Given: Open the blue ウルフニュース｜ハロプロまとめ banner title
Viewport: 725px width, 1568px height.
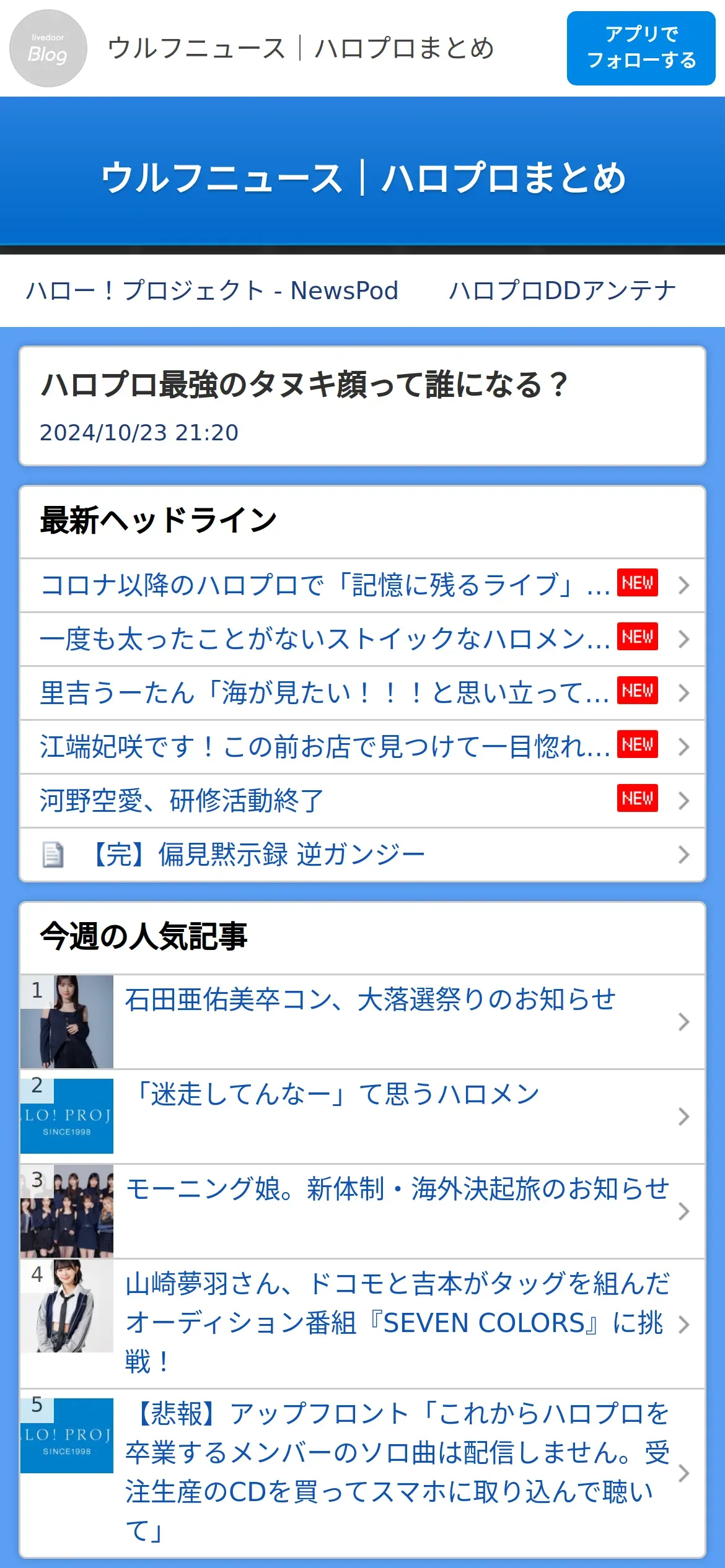Looking at the screenshot, I should point(363,178).
